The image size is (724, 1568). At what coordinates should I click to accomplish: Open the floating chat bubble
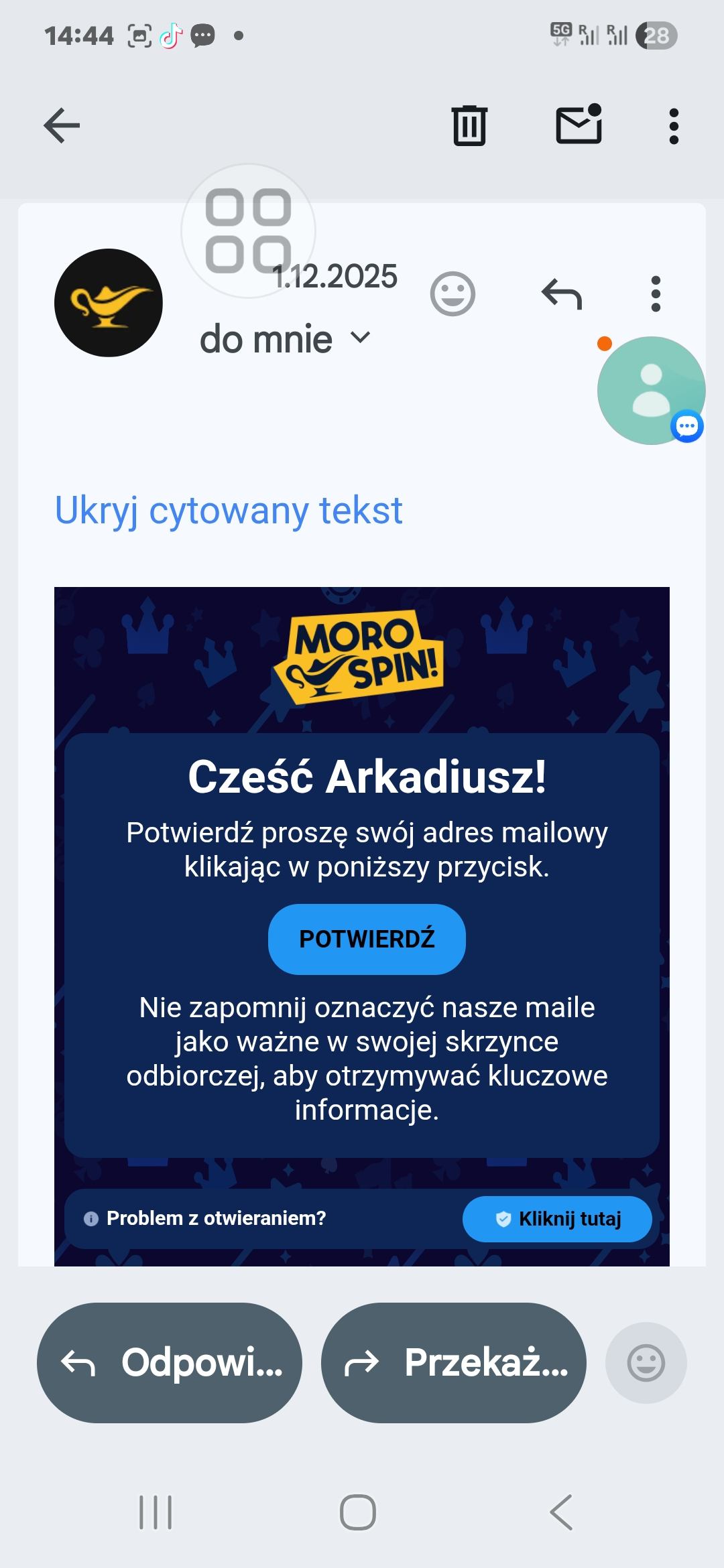(x=651, y=391)
